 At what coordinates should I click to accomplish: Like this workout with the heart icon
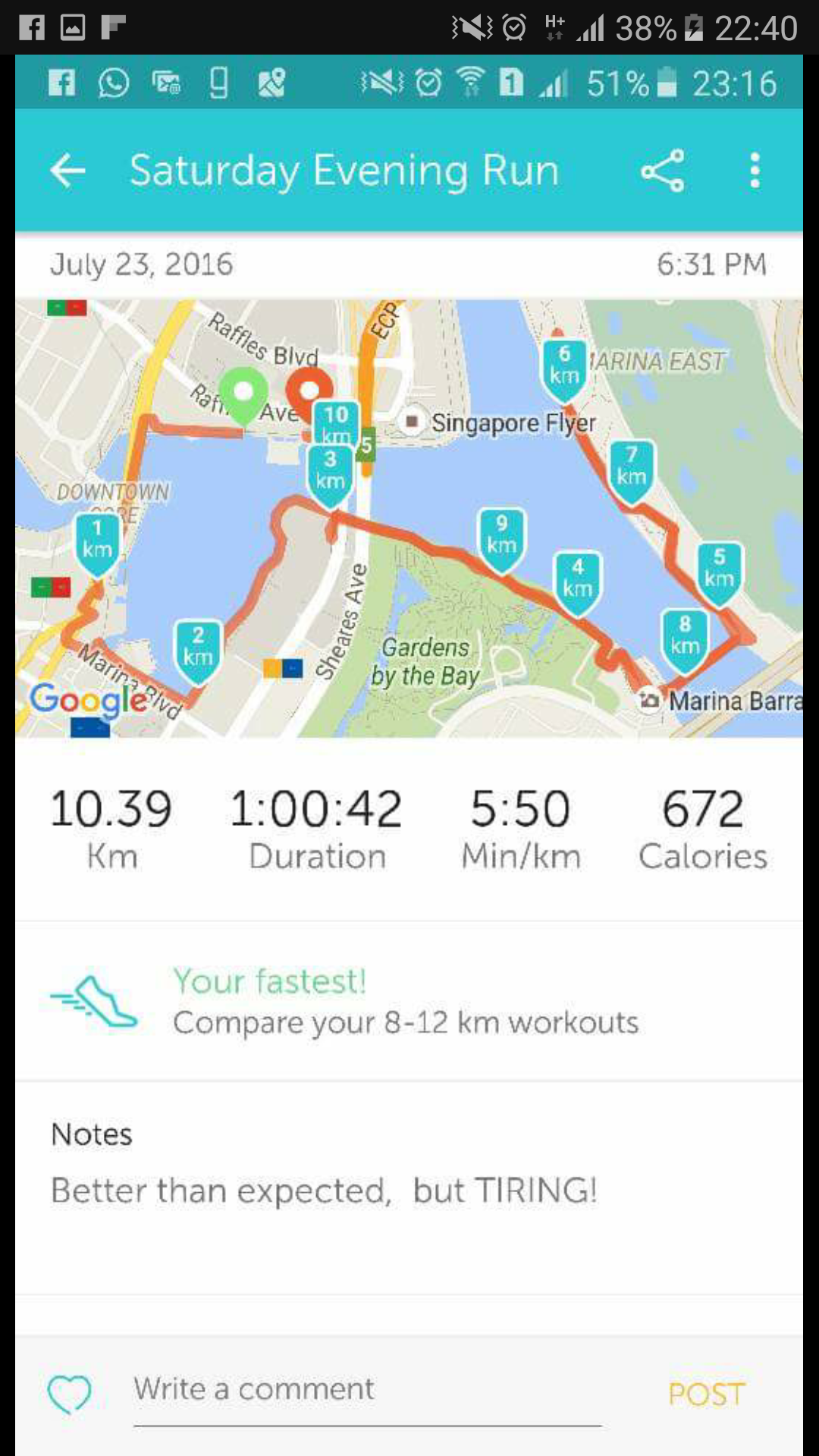tap(69, 1394)
